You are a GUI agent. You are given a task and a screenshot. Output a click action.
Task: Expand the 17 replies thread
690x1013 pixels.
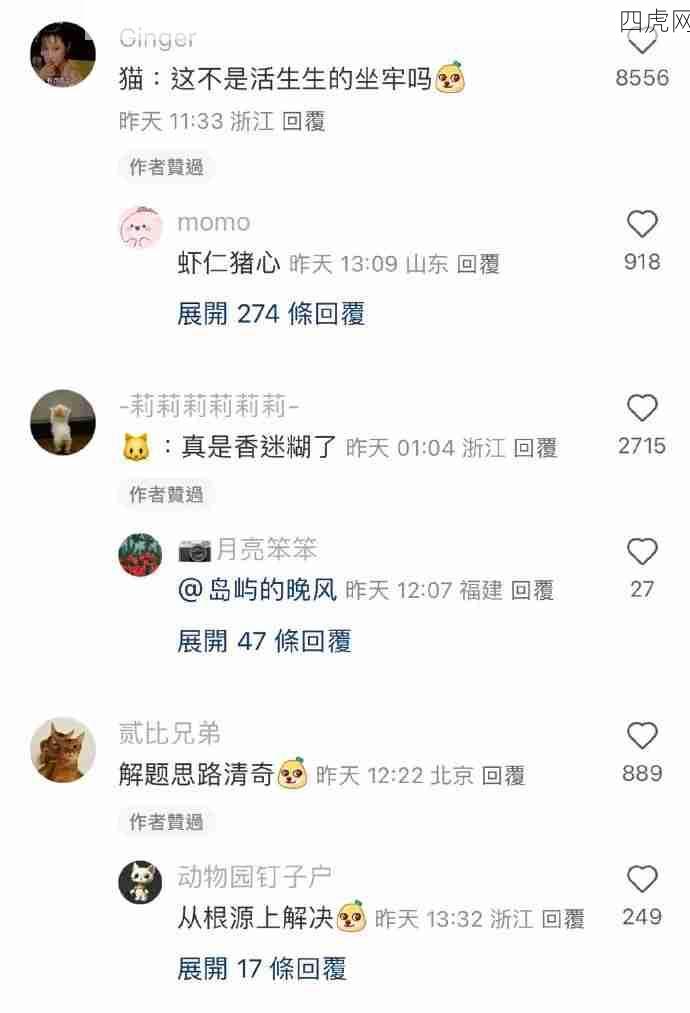(262, 968)
